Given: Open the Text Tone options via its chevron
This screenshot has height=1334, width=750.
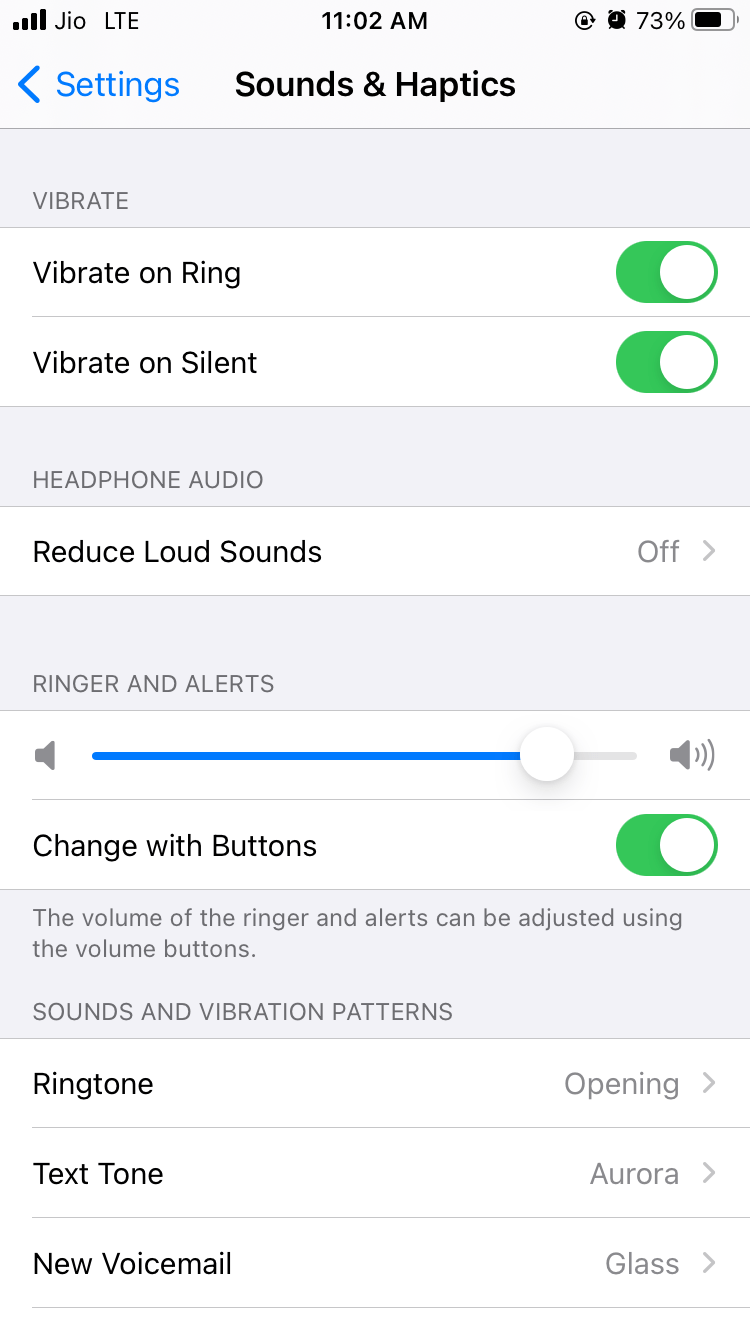Looking at the screenshot, I should click(710, 1173).
